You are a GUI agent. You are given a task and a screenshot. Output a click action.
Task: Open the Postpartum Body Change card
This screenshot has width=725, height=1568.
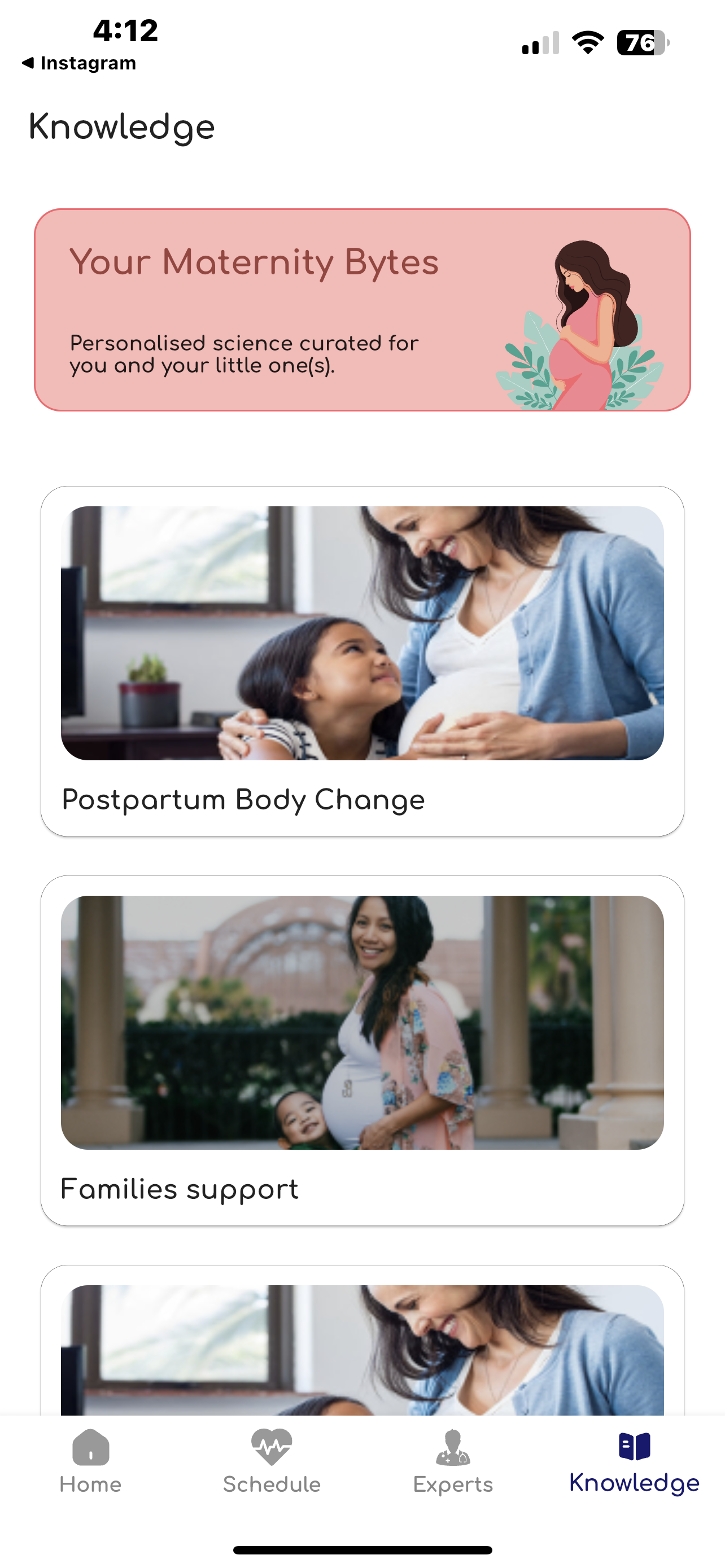point(362,660)
